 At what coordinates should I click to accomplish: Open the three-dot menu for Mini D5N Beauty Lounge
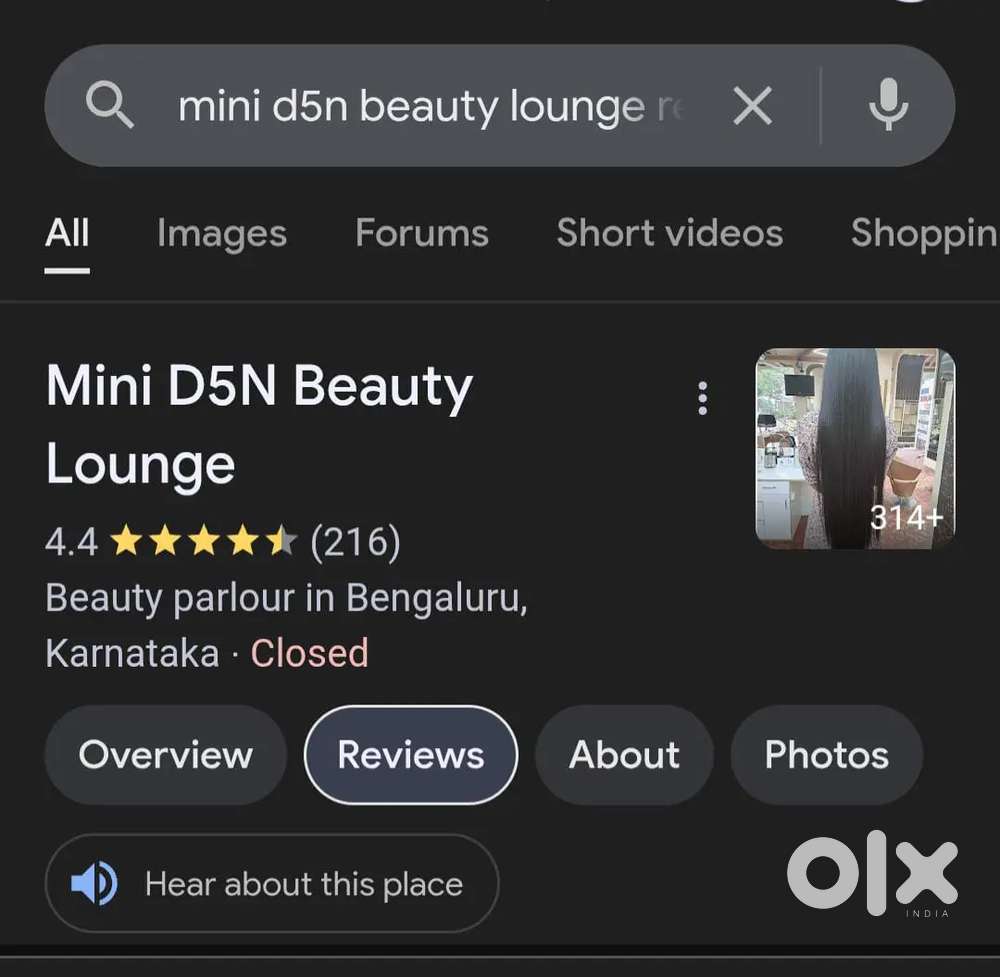coord(703,398)
